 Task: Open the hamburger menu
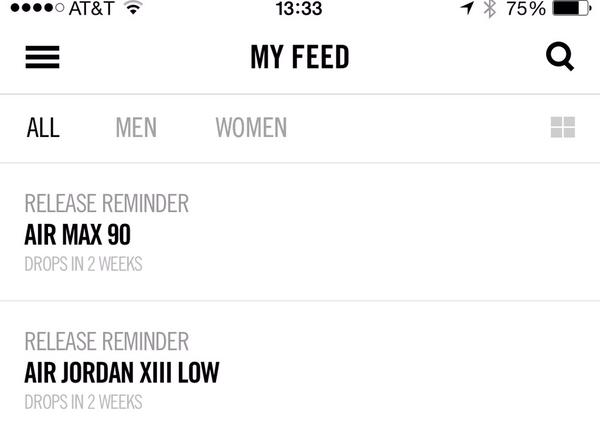(x=42, y=58)
